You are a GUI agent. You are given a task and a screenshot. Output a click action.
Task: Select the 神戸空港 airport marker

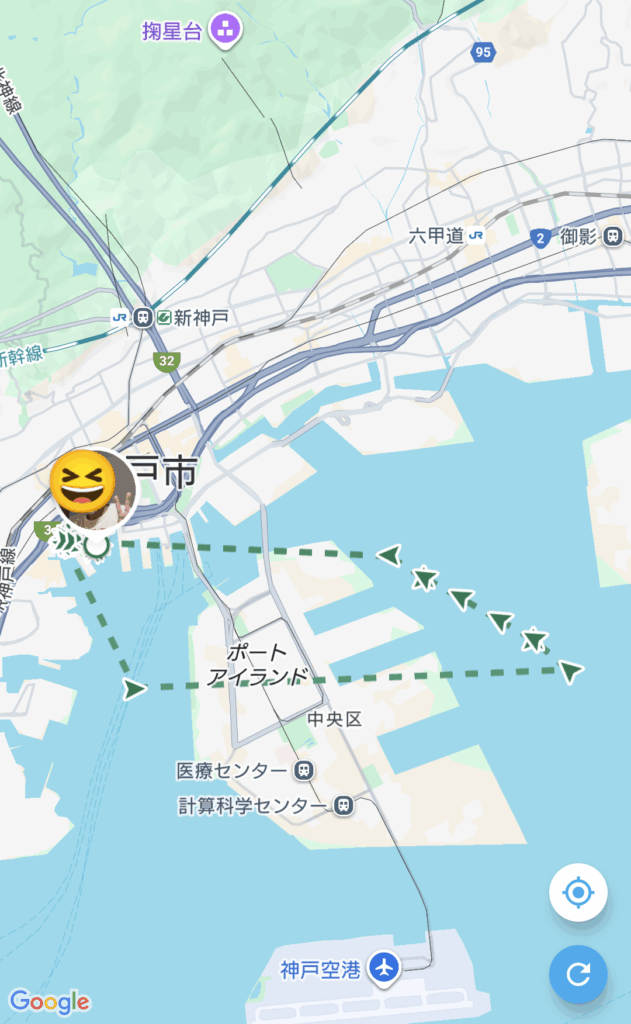pos(384,968)
